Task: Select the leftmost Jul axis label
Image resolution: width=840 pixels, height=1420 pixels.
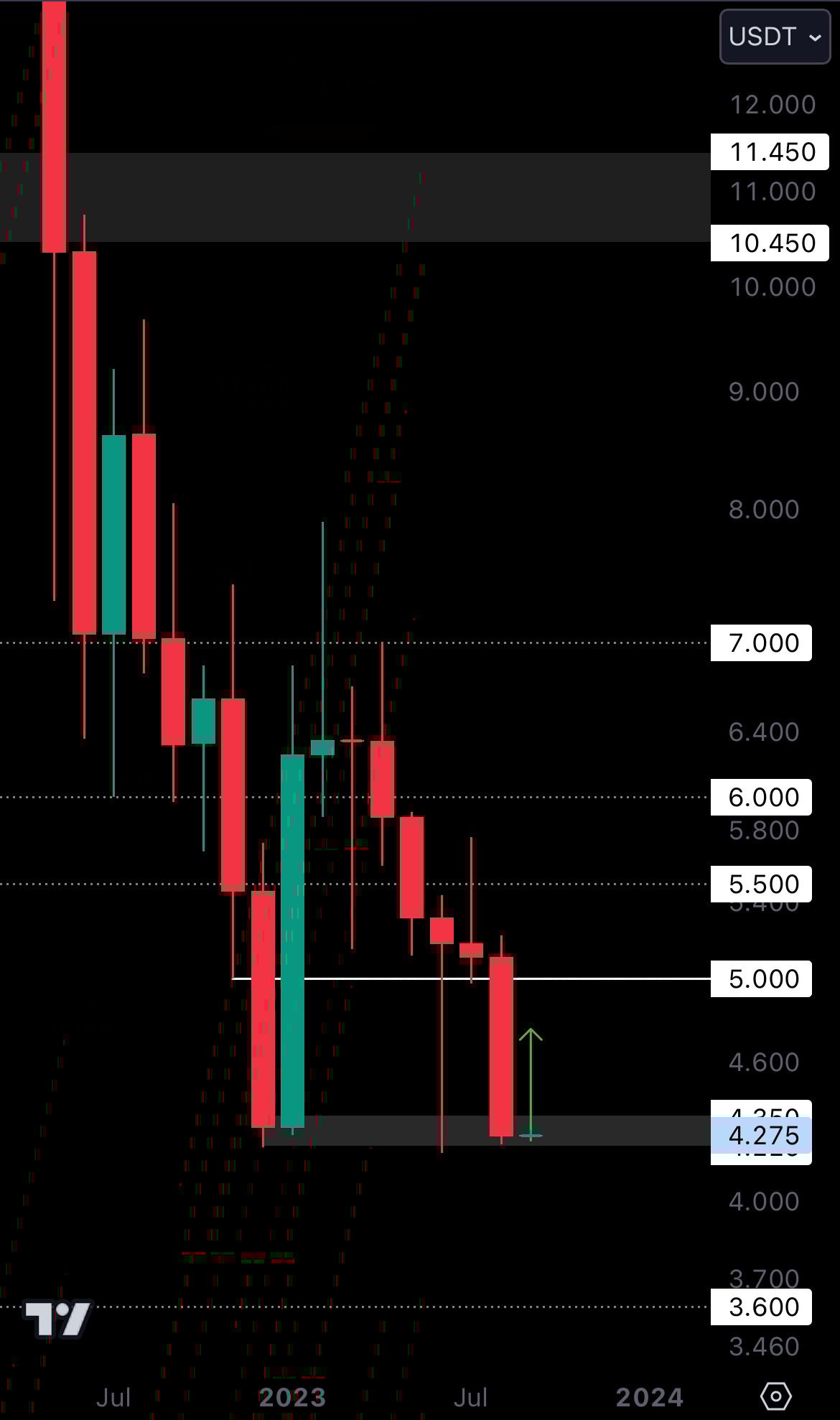Action: pyautogui.click(x=113, y=1398)
